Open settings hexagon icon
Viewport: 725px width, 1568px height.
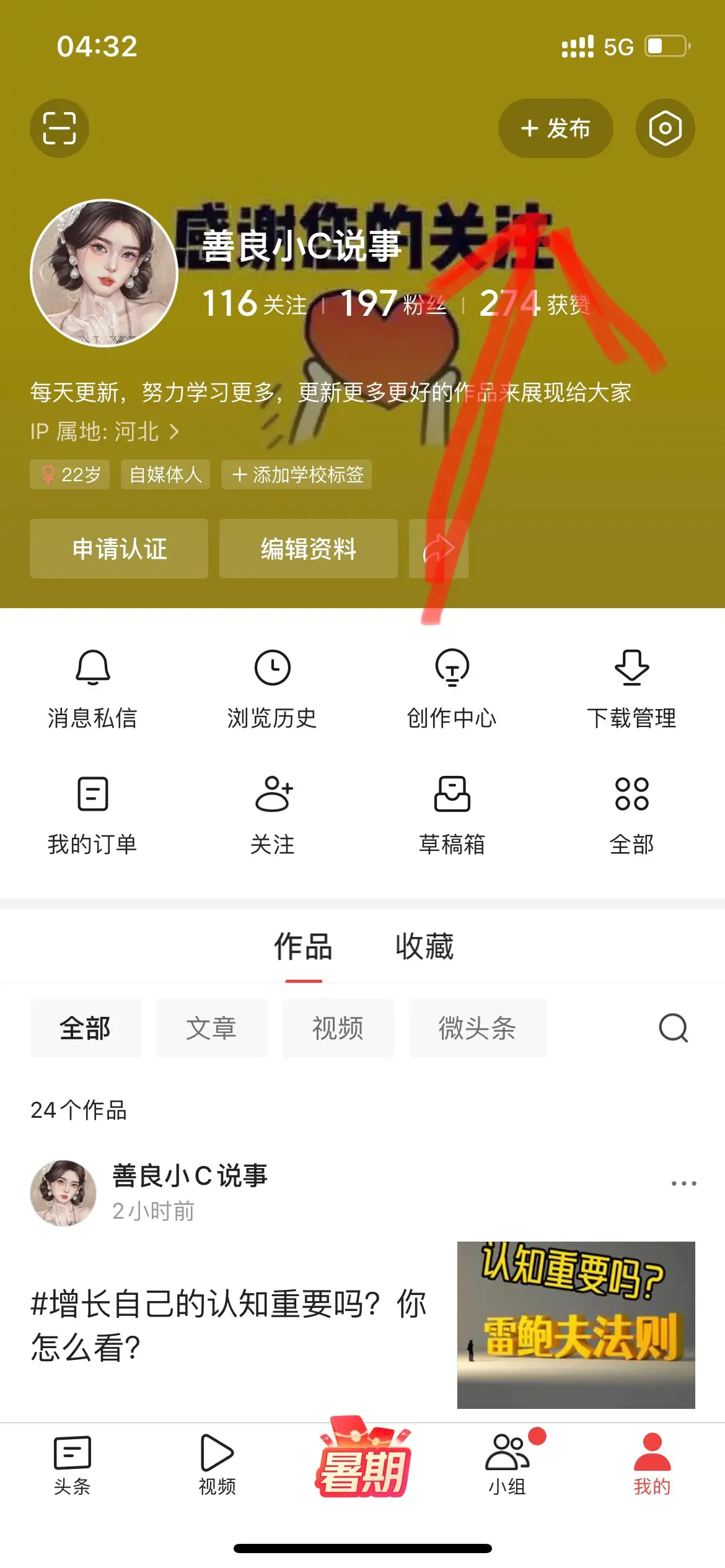pos(665,128)
